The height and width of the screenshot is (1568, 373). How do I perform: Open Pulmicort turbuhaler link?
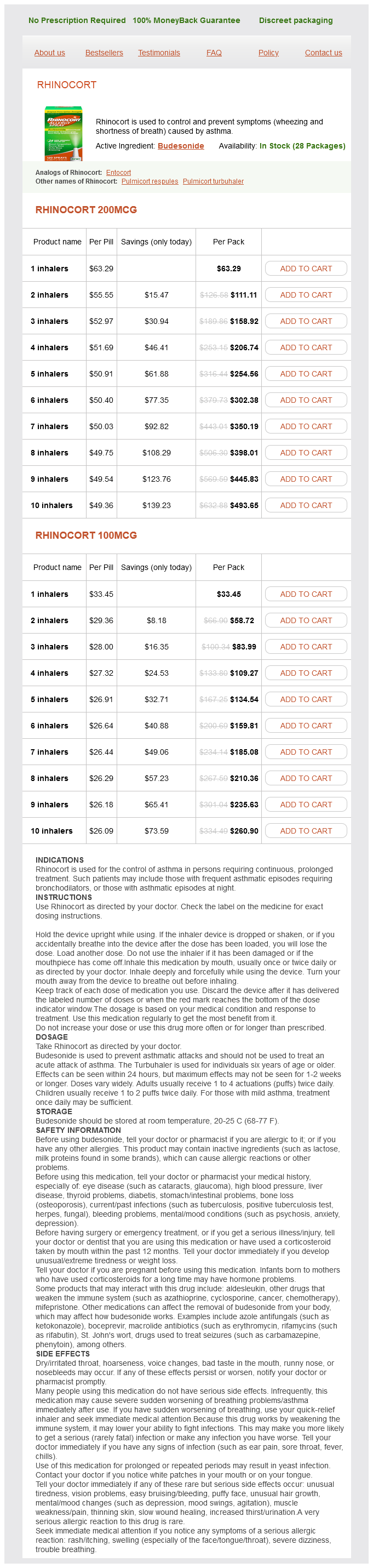213,181
